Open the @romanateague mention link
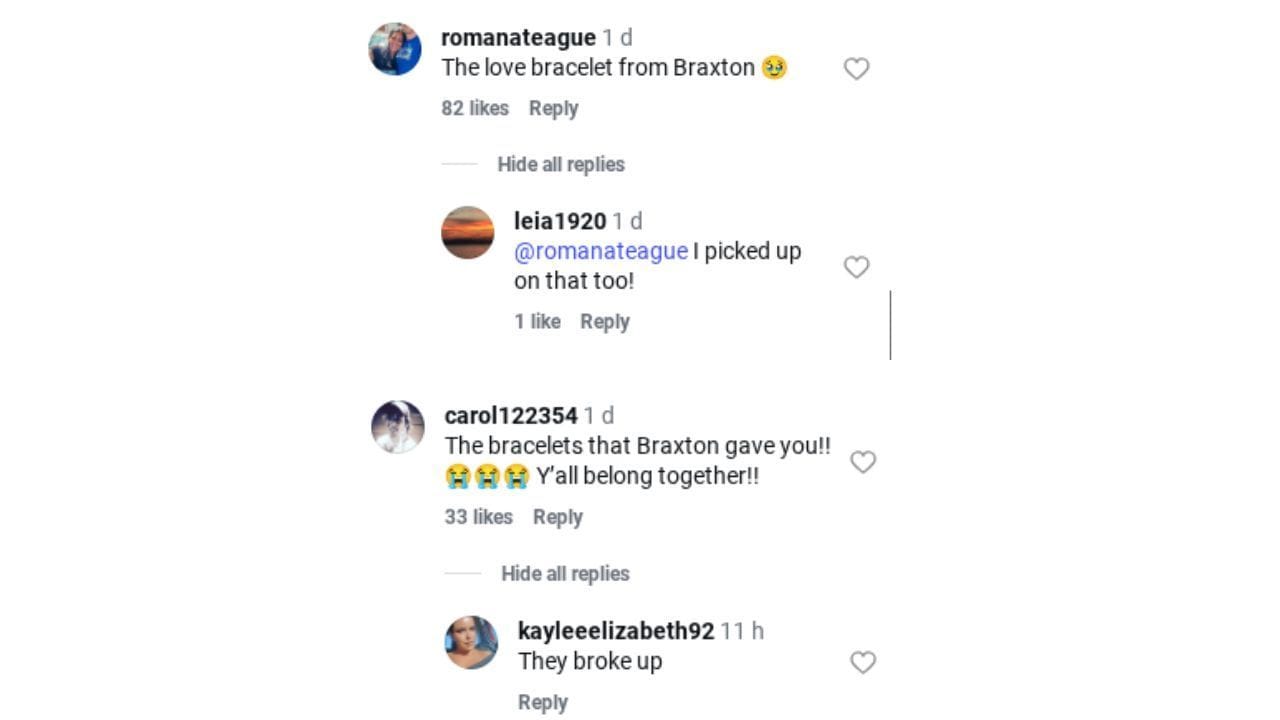This screenshot has width=1280, height=720. (x=600, y=251)
